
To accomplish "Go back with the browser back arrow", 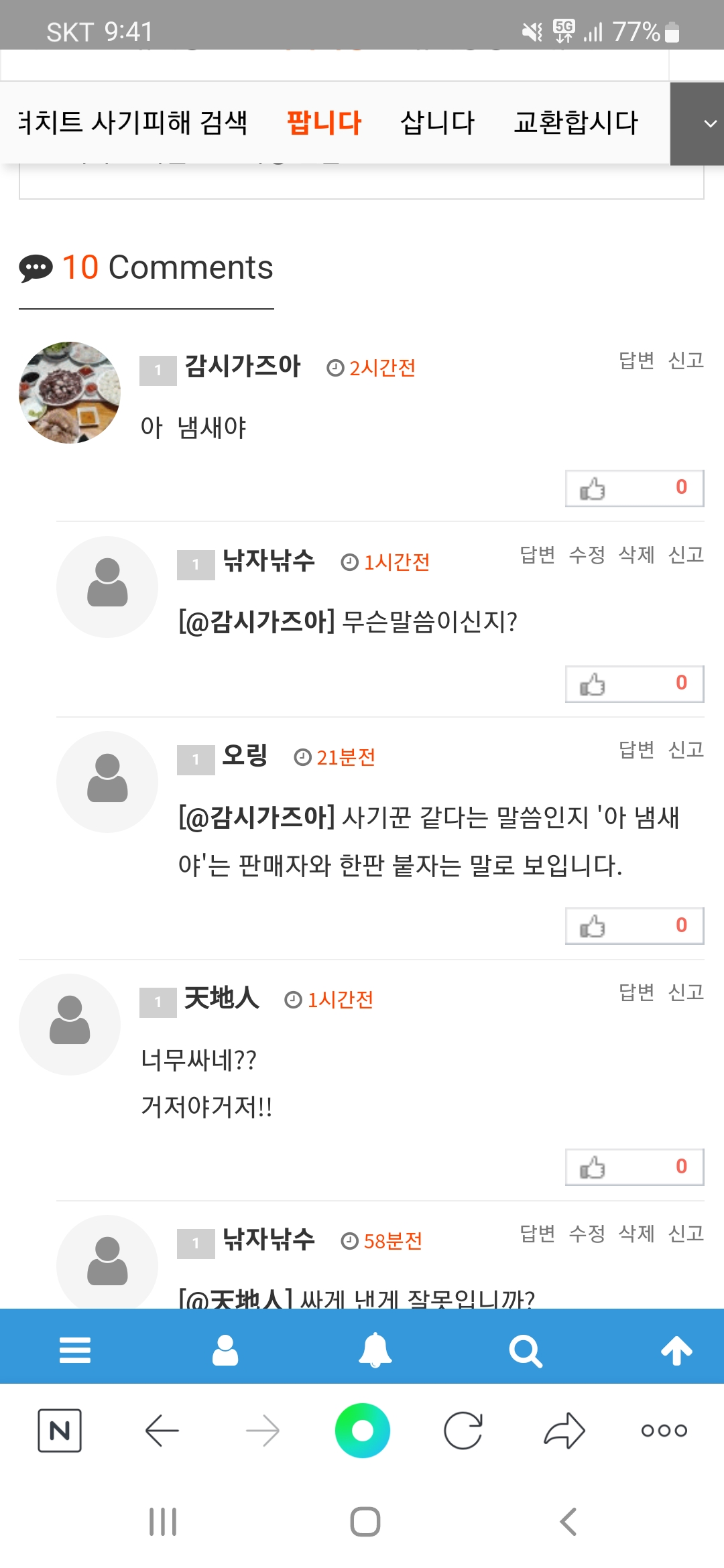I will coord(162,1431).
